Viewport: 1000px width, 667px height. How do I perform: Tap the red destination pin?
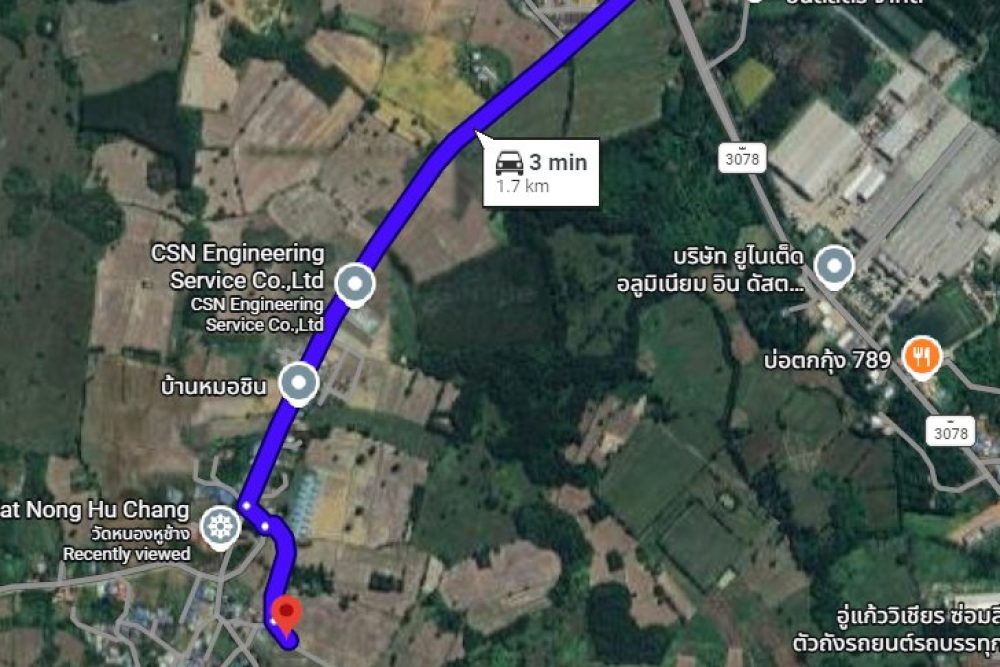(x=287, y=614)
